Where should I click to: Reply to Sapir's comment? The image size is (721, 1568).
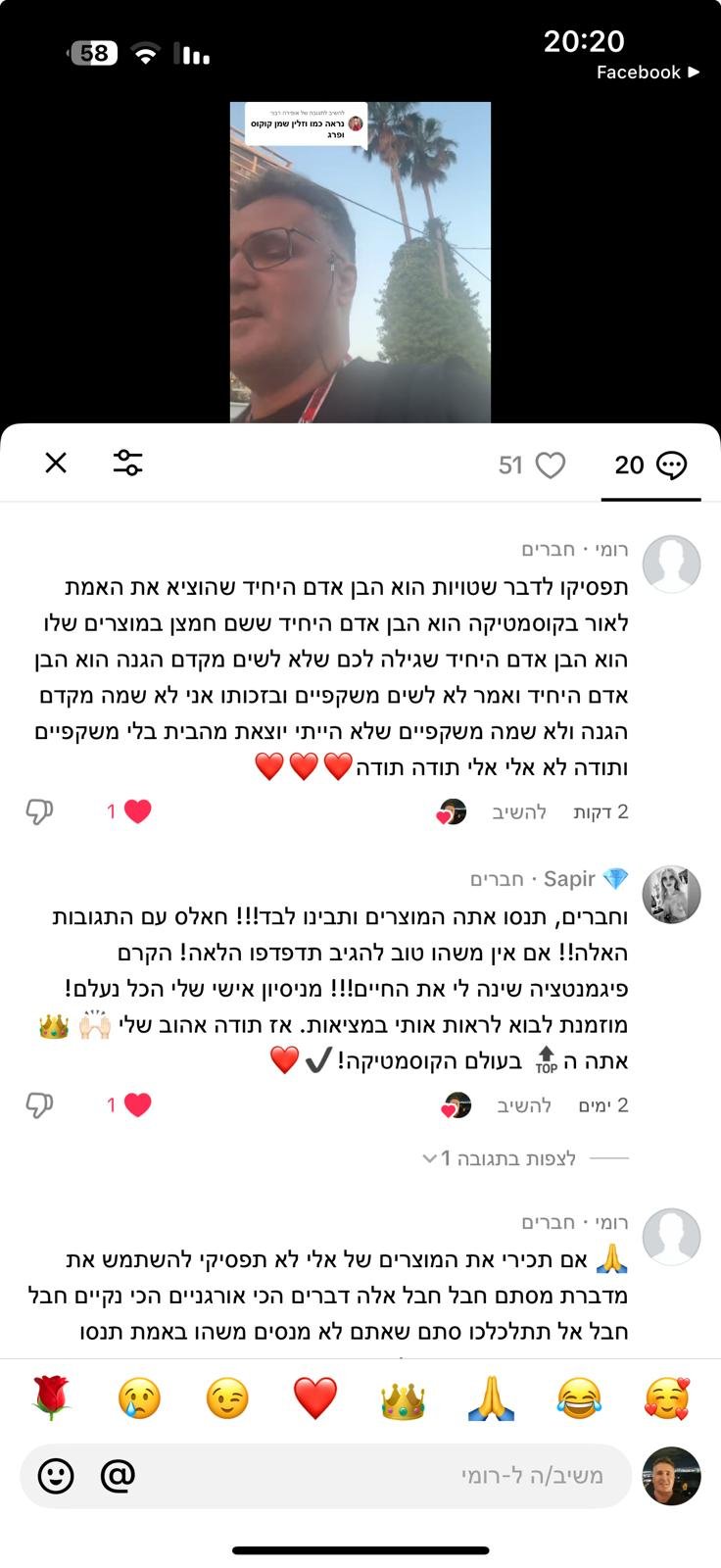(x=524, y=1106)
